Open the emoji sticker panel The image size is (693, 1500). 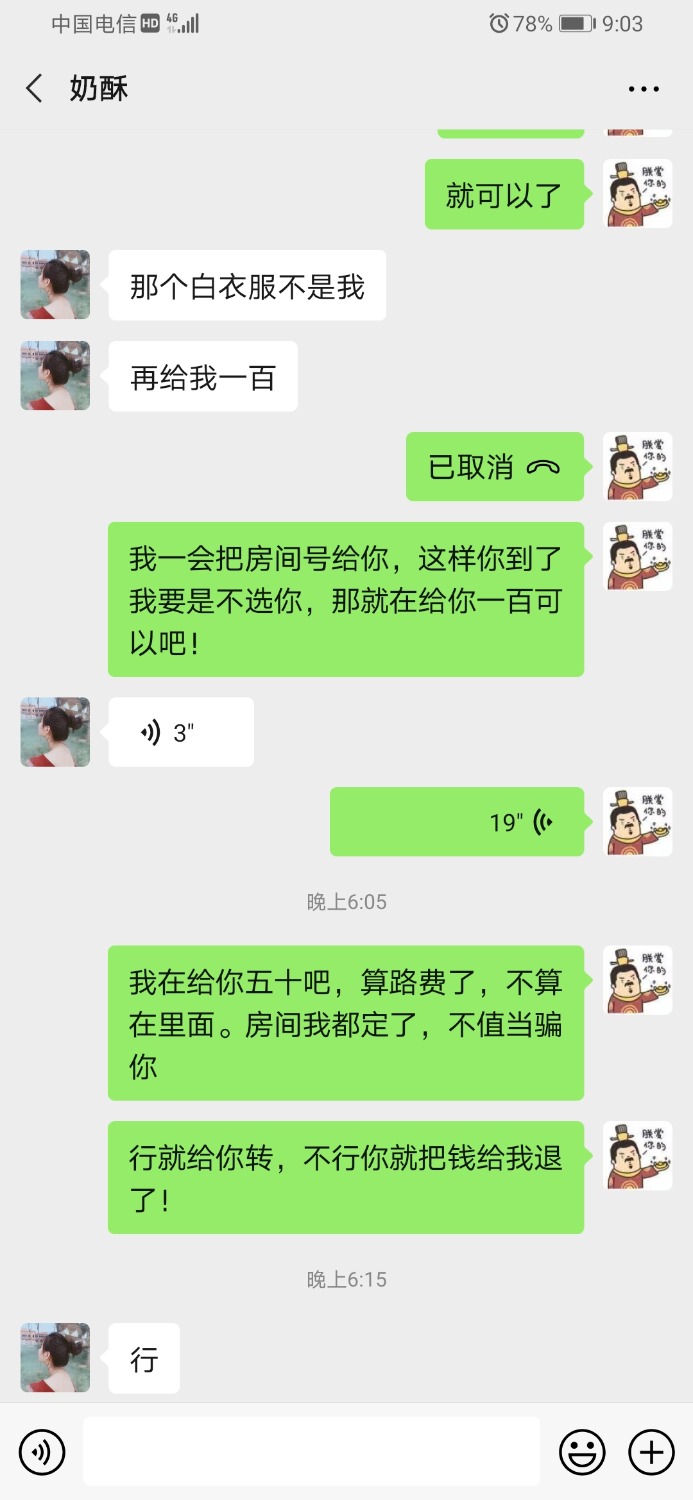(x=582, y=1452)
